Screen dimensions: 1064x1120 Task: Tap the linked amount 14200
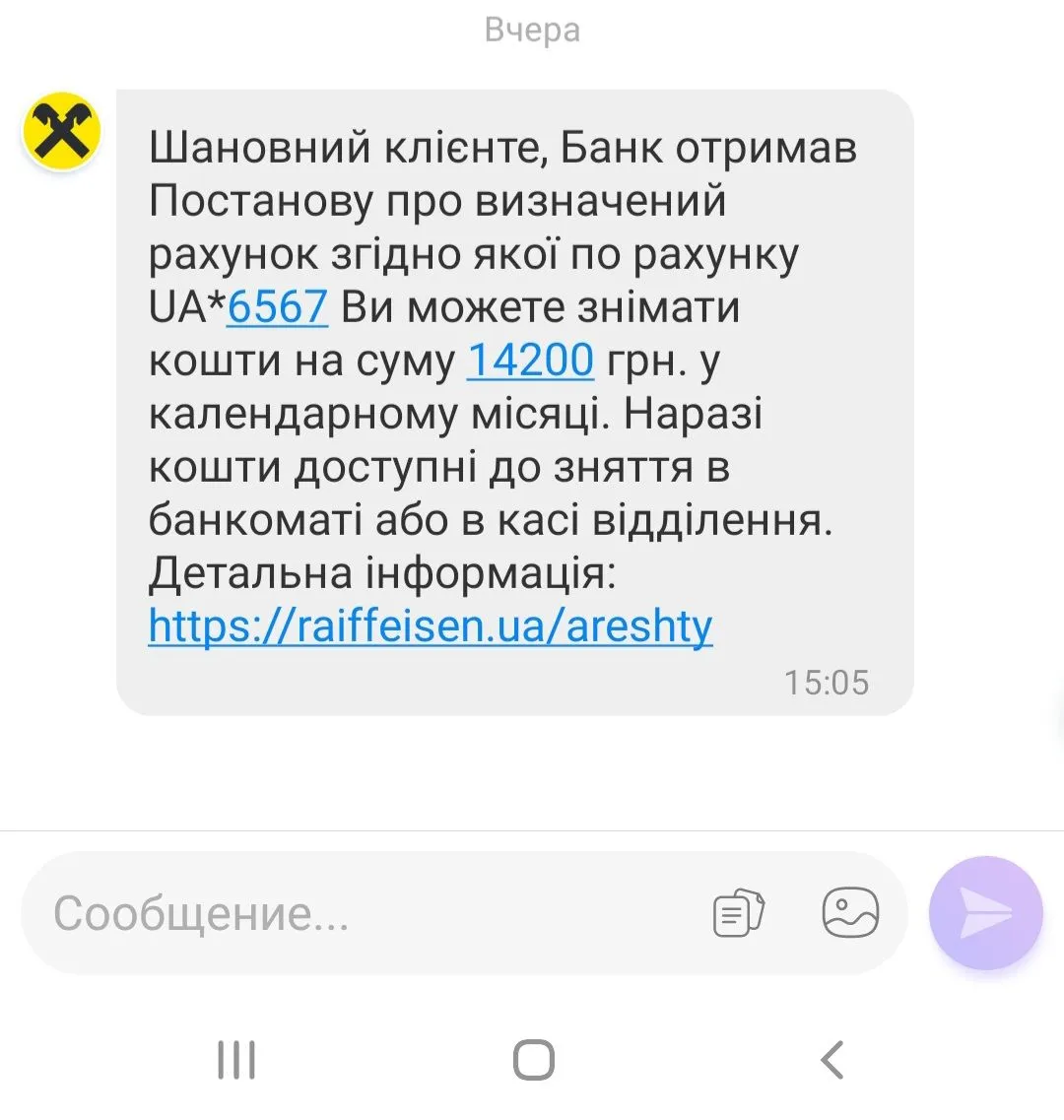[530, 361]
